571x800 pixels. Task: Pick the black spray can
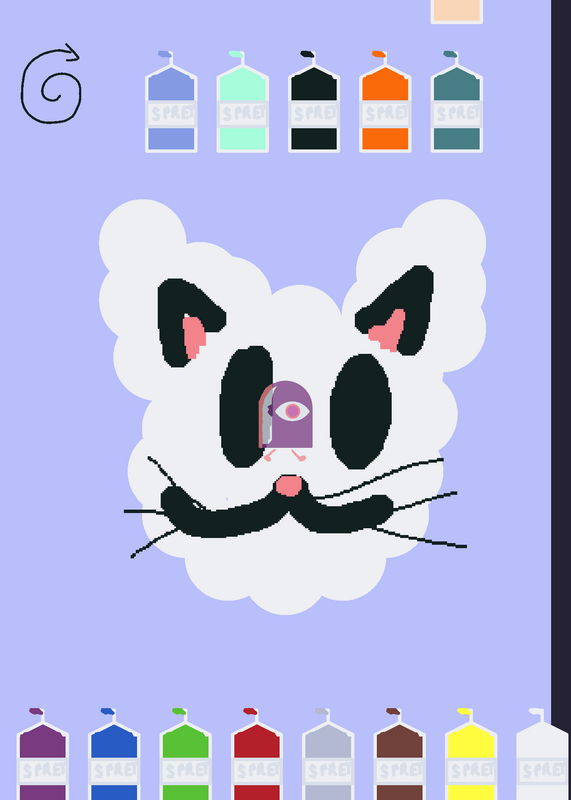tap(314, 102)
